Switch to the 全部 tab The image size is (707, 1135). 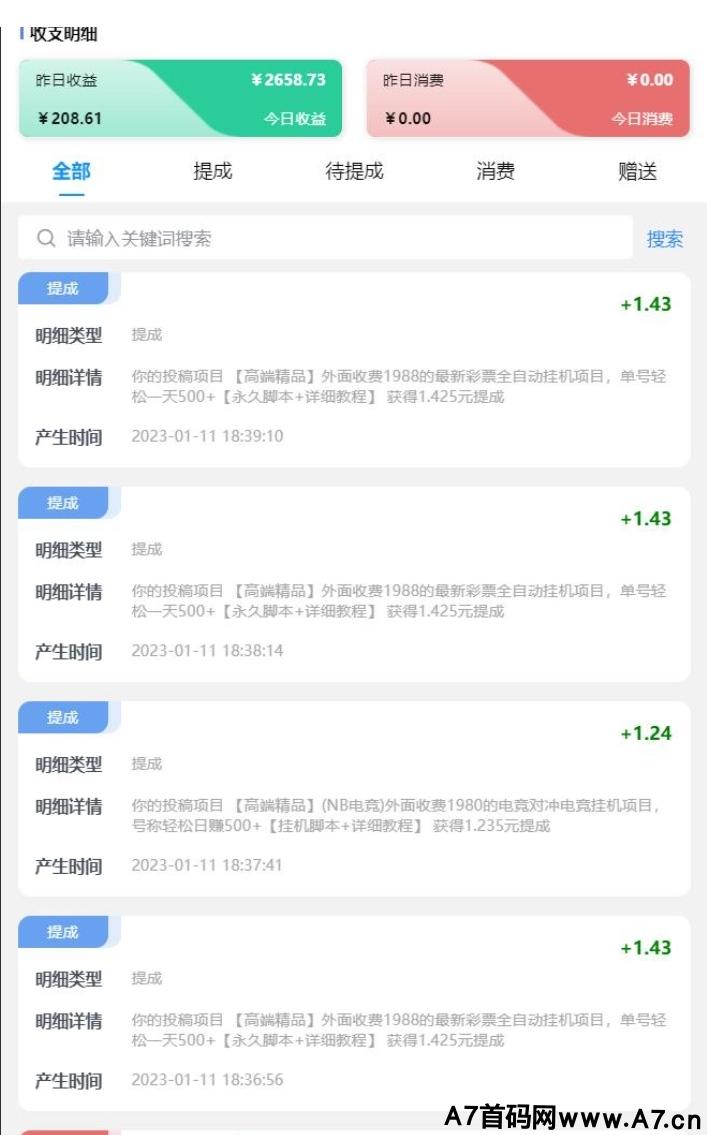[x=71, y=172]
